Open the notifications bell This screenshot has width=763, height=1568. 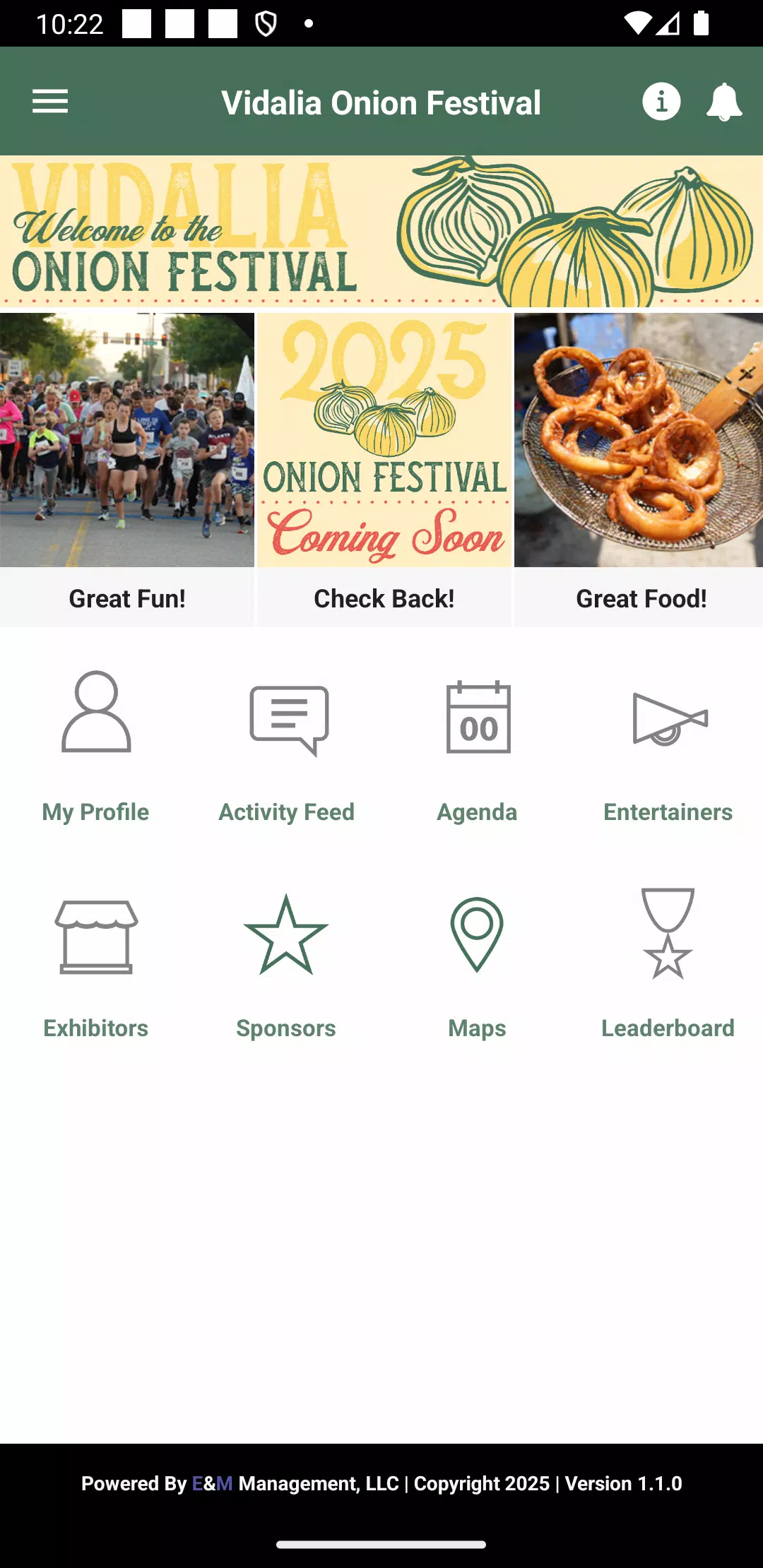click(724, 102)
